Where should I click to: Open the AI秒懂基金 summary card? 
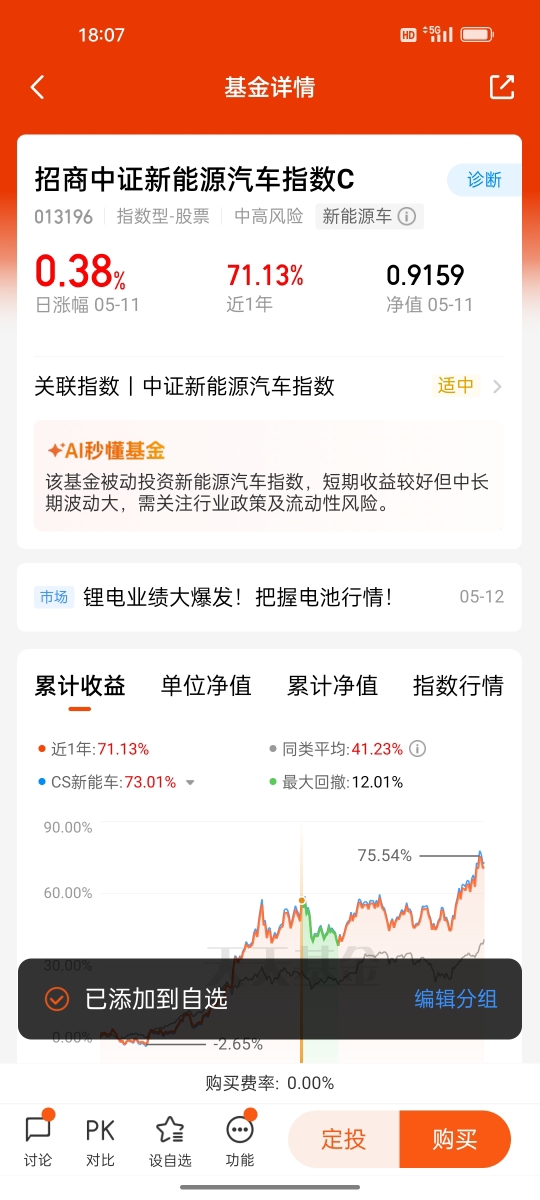click(269, 475)
